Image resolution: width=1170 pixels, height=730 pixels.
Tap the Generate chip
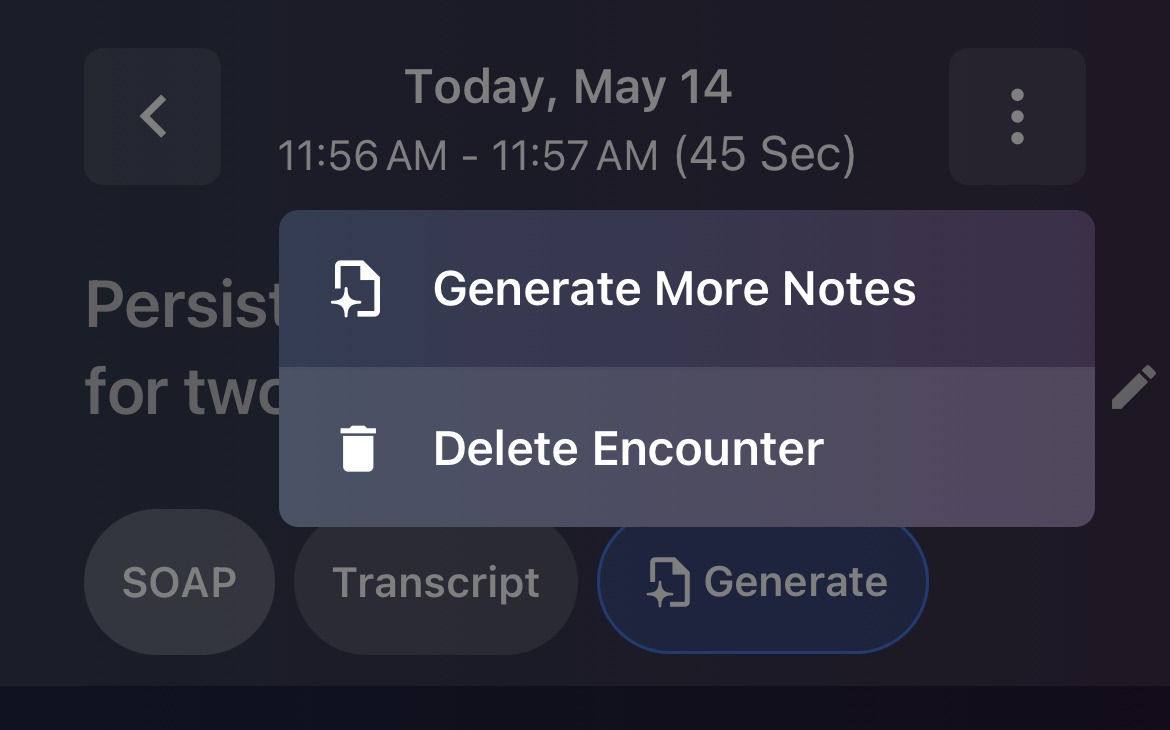point(763,582)
